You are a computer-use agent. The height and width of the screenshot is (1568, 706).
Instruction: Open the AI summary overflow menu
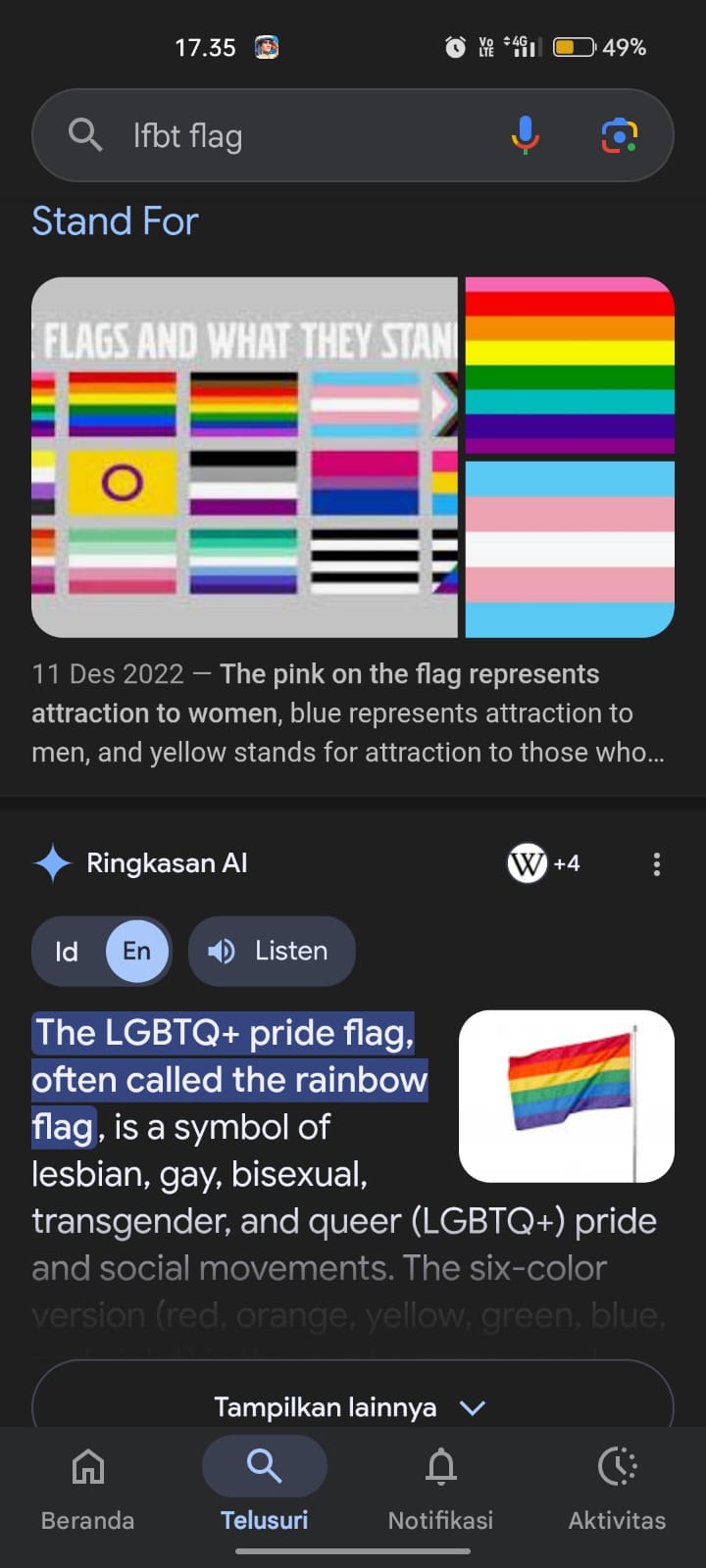[x=656, y=863]
